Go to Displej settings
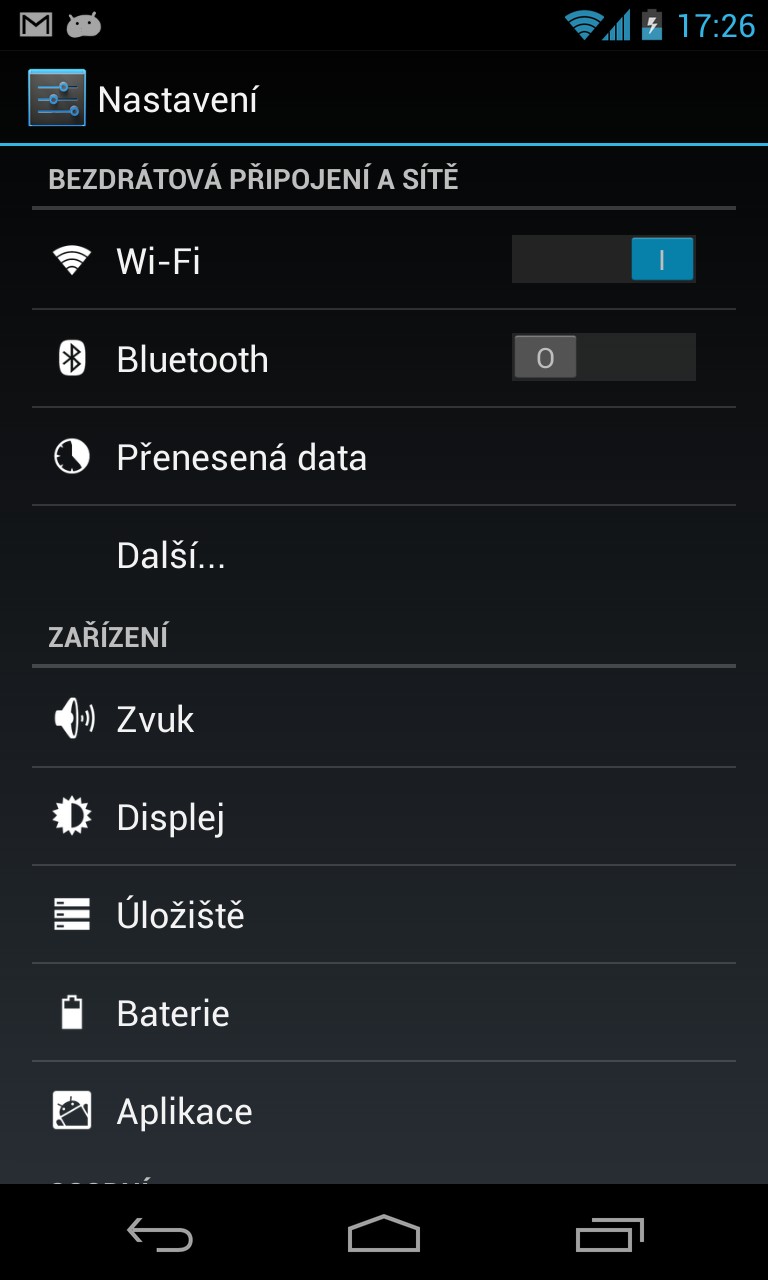This screenshot has width=768, height=1280. pyautogui.click(x=384, y=817)
